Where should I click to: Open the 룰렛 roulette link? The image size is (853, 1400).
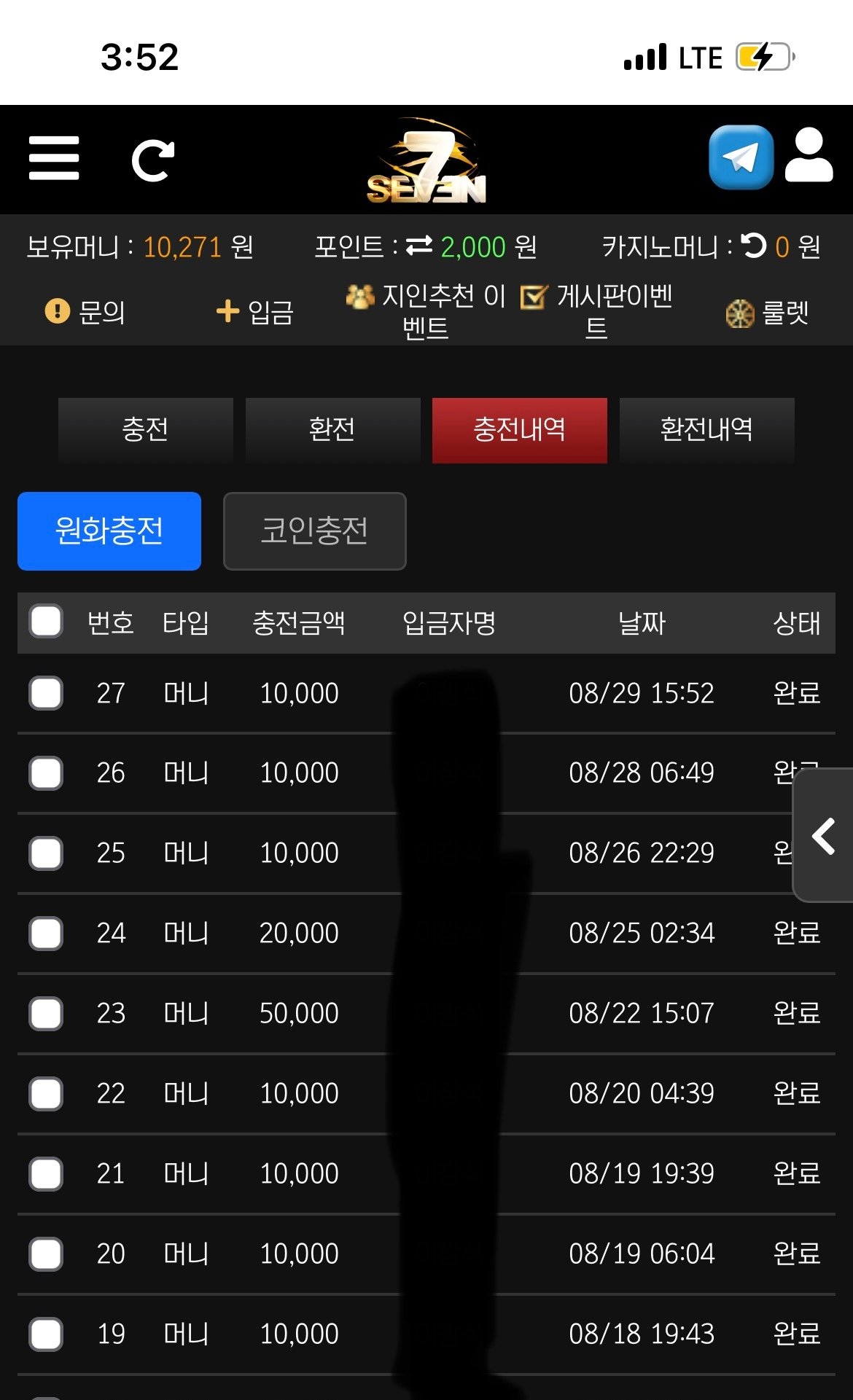[768, 313]
